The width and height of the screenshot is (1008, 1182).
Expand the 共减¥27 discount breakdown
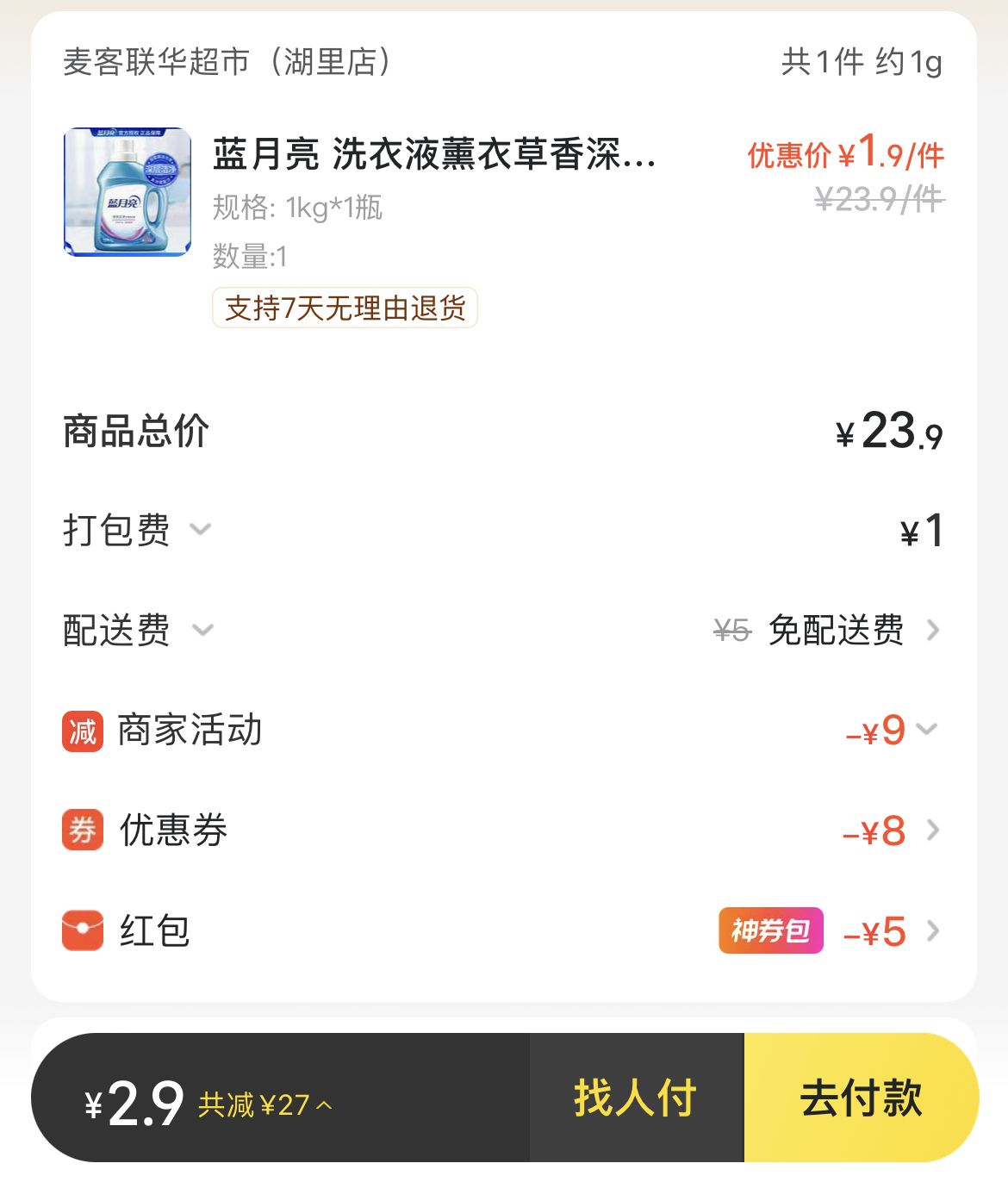pos(265,1104)
